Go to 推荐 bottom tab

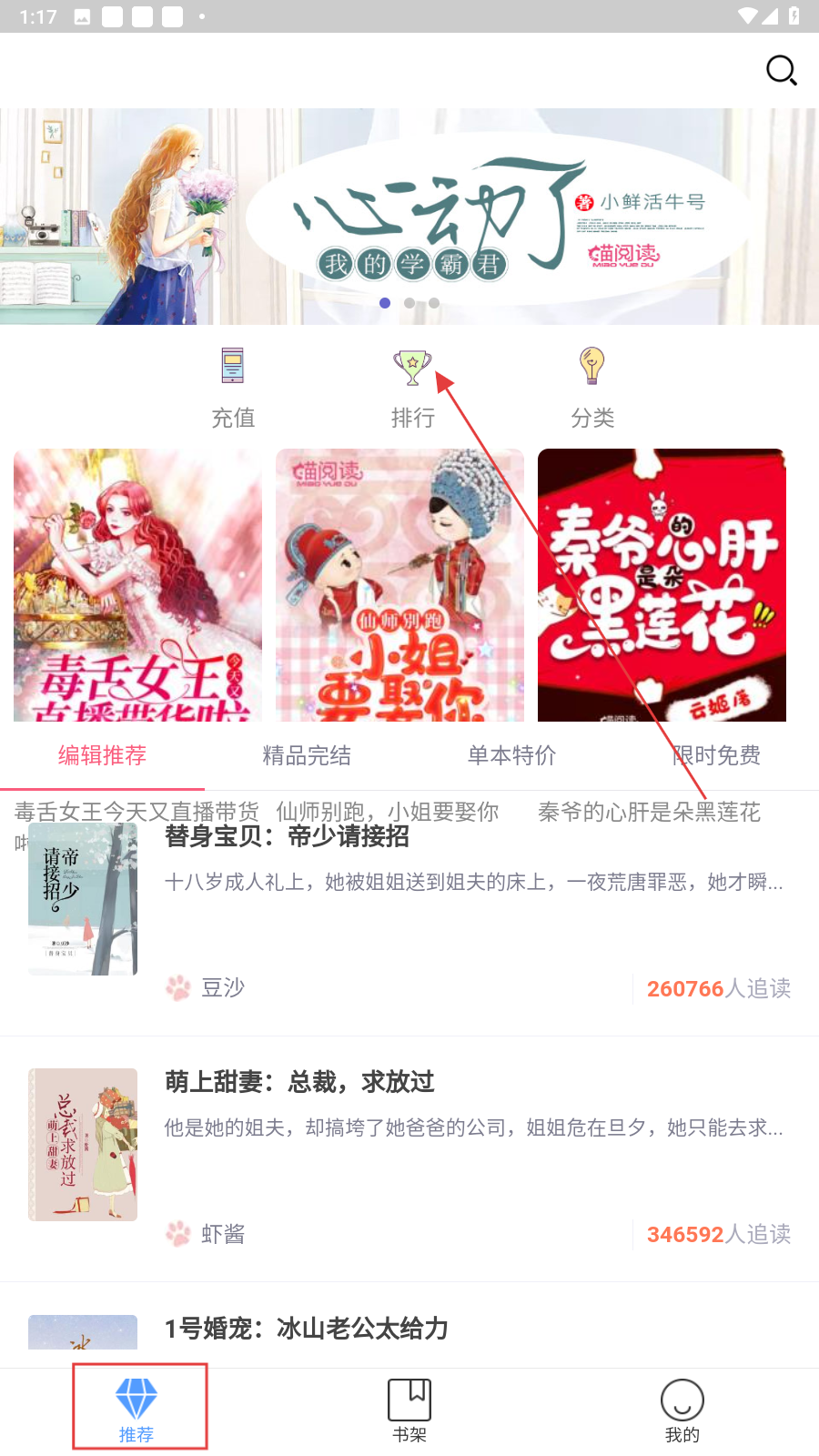[136, 1409]
